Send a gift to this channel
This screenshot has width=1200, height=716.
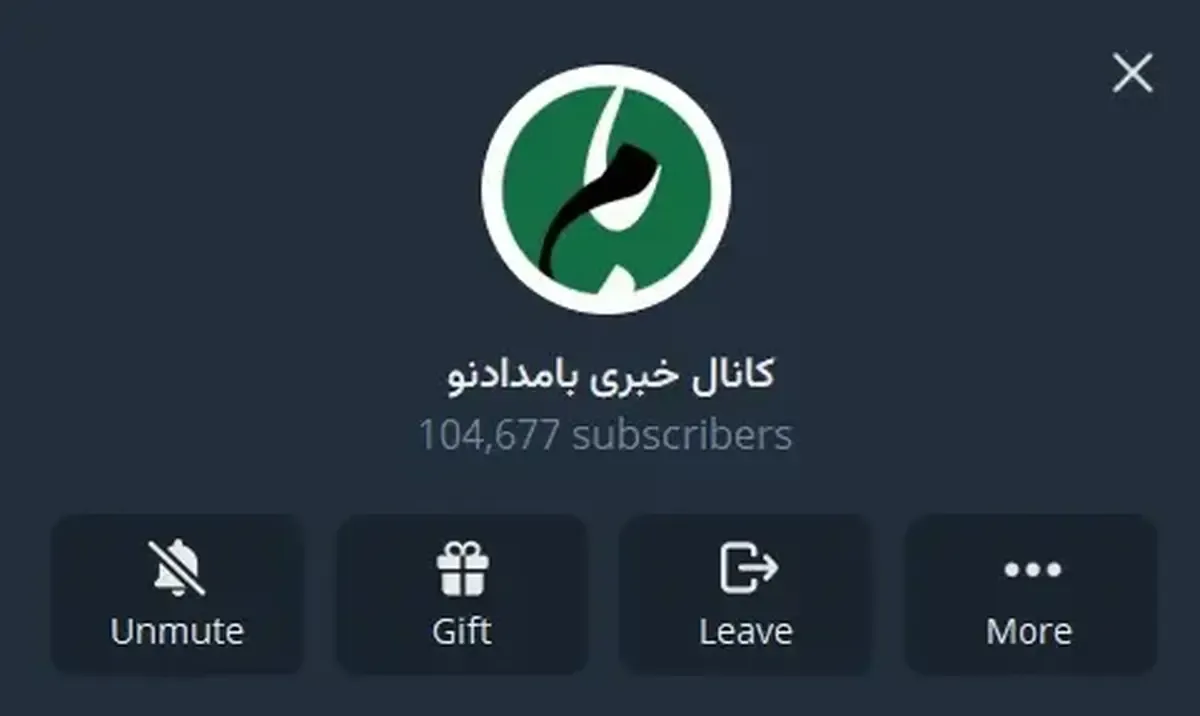pos(462,594)
